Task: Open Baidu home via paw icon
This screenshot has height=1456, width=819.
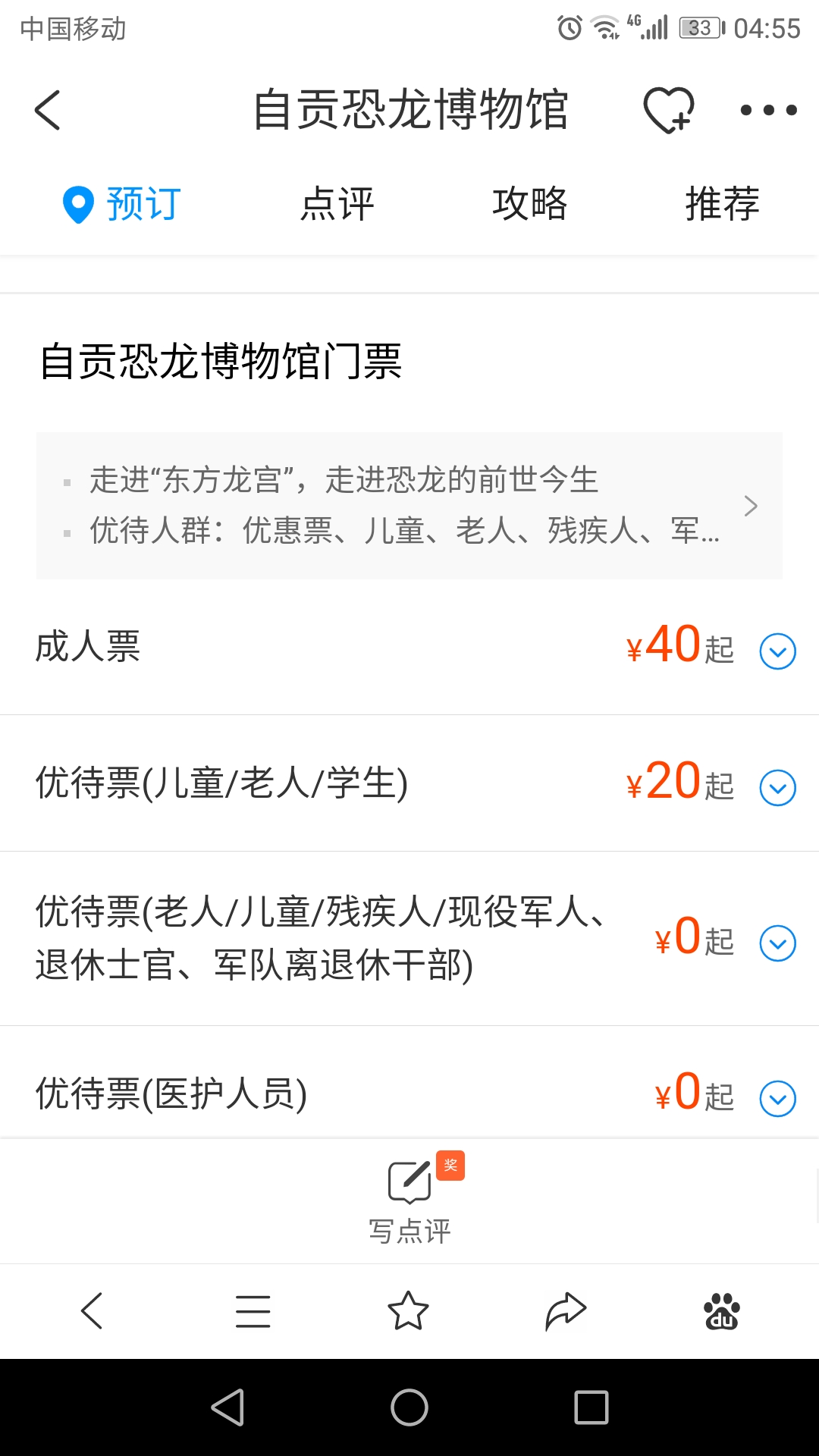Action: [x=722, y=1311]
